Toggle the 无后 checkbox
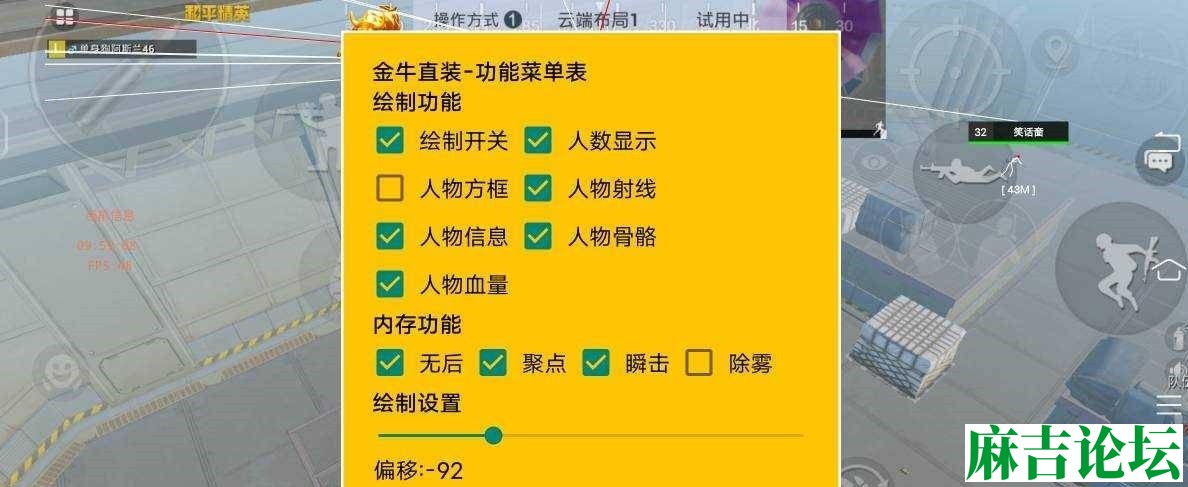 [390, 362]
